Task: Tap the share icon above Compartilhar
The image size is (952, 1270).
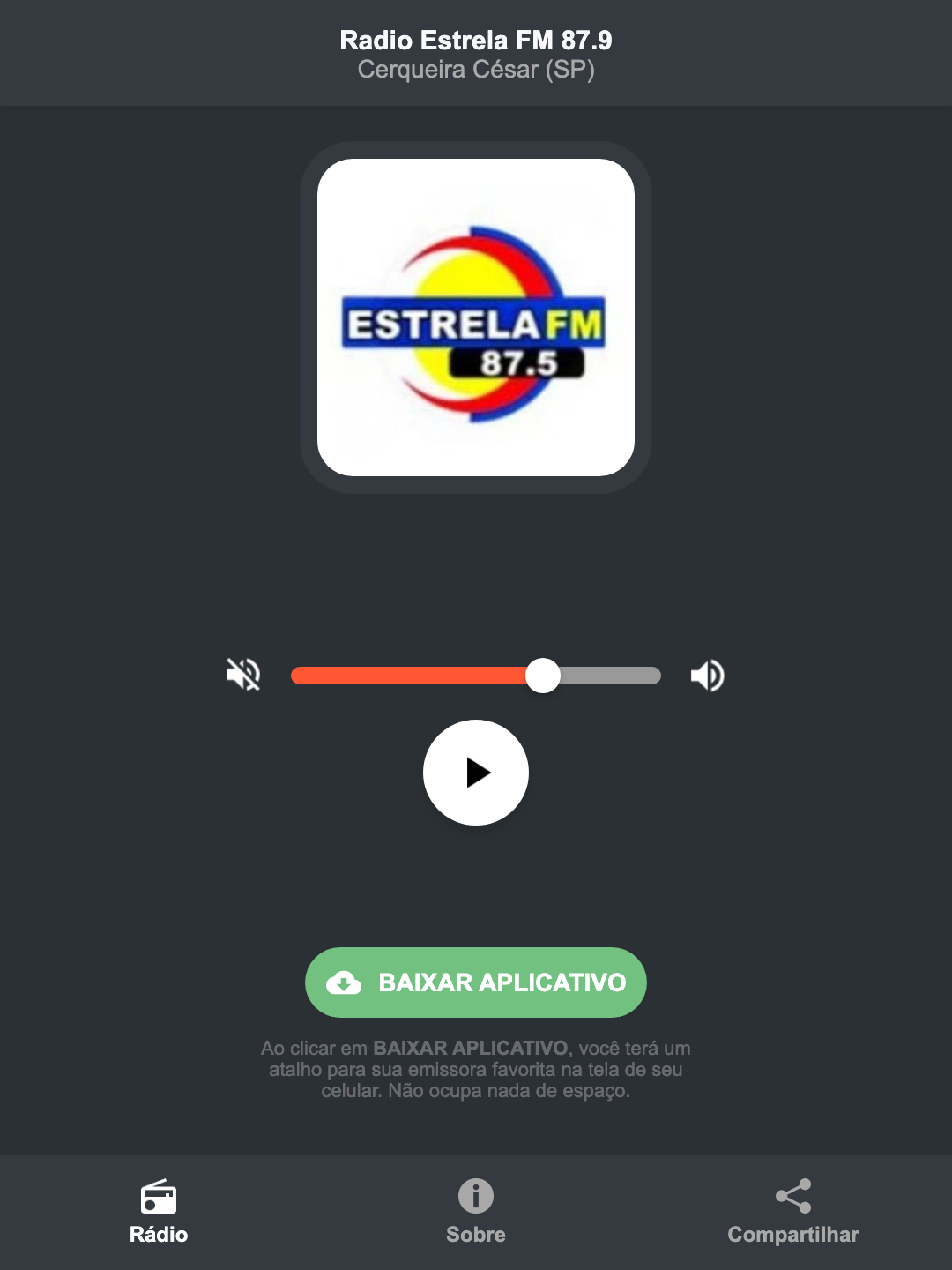Action: pos(792,1195)
